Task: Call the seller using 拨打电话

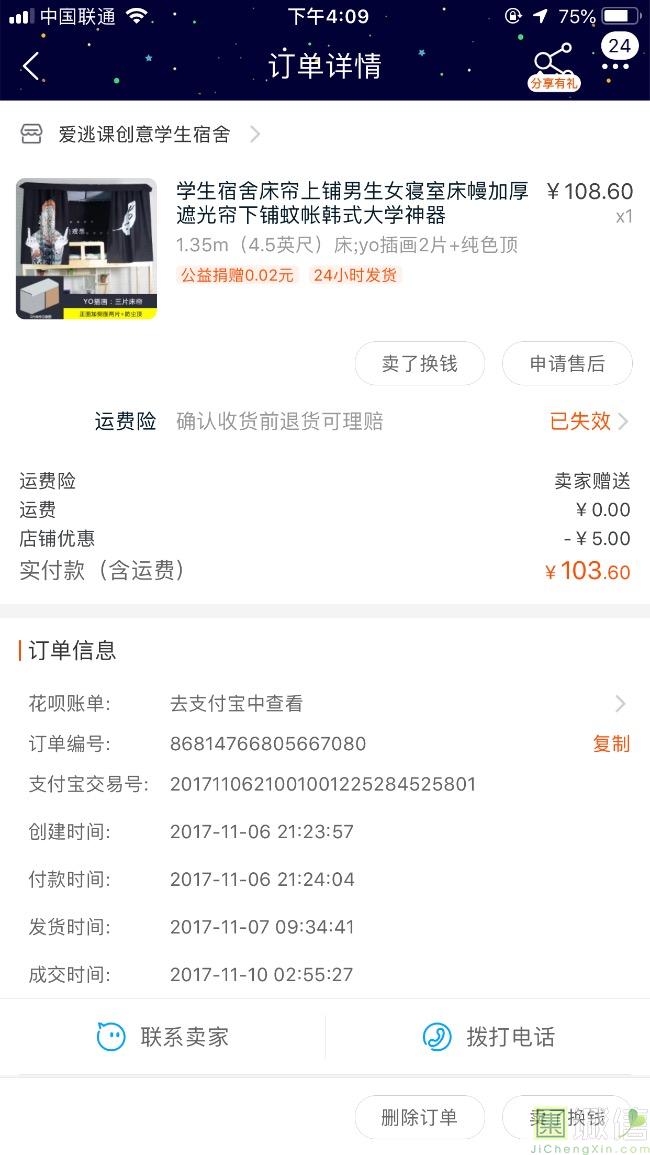Action: click(x=488, y=1037)
